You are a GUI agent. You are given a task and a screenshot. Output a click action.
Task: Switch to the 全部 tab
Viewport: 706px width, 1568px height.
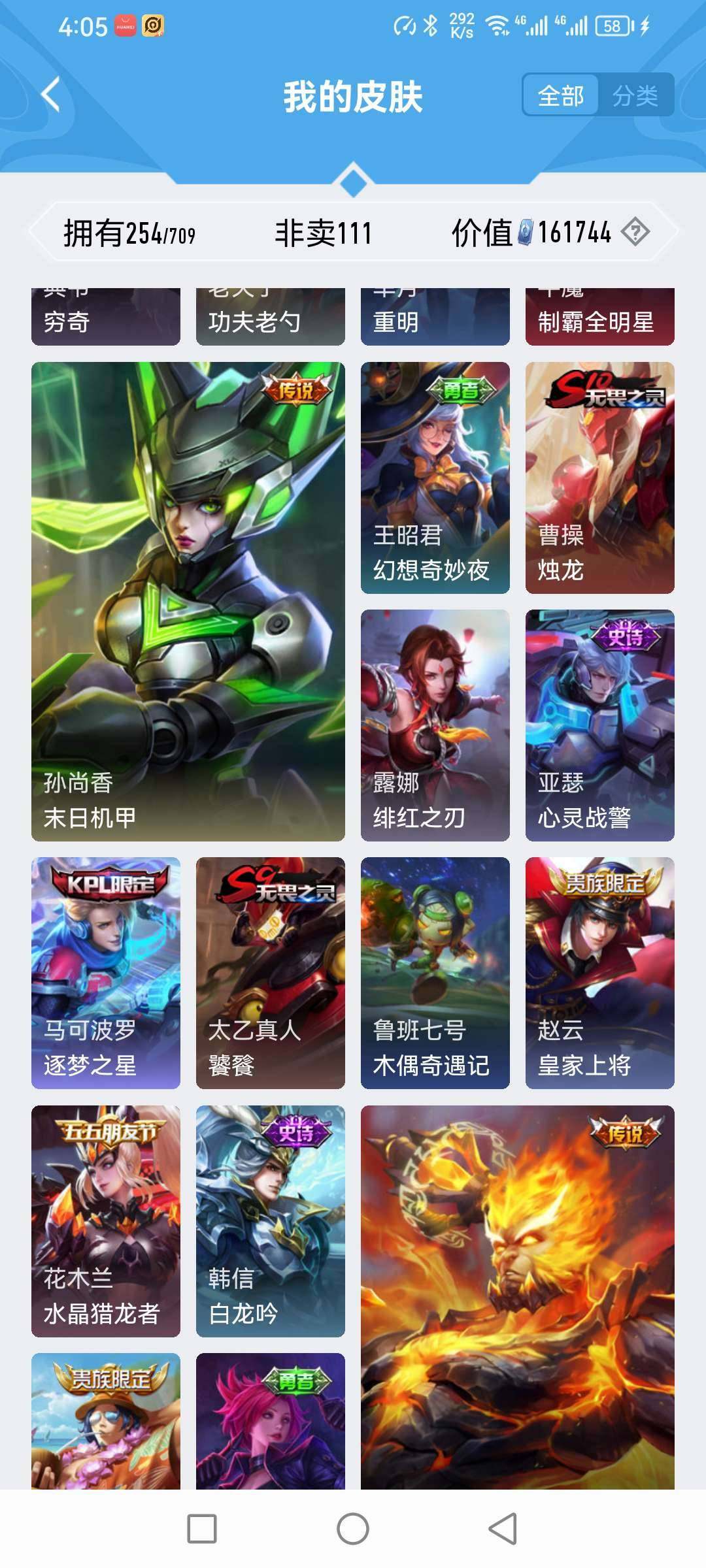[x=560, y=94]
